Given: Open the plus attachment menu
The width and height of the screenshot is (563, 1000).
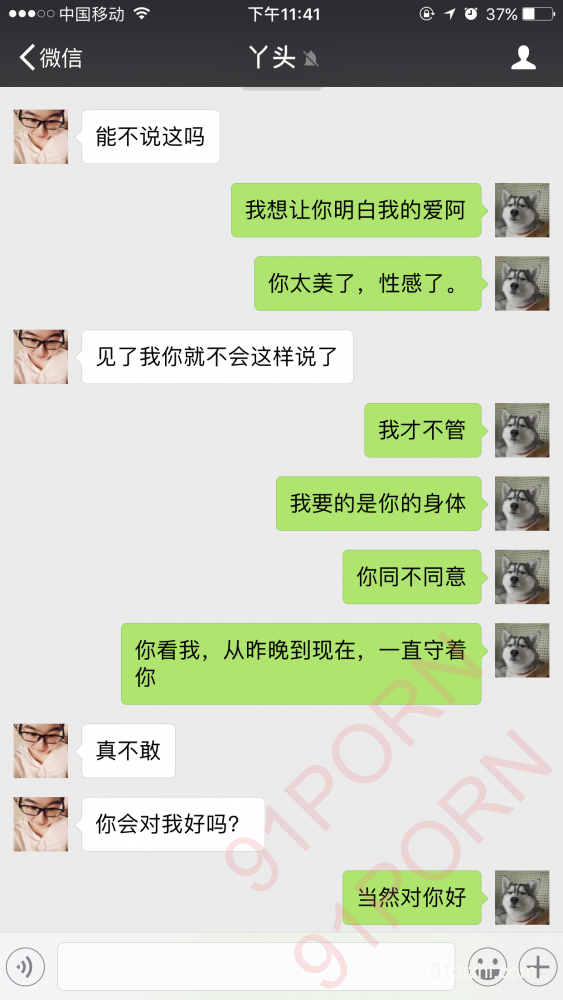Looking at the screenshot, I should (538, 967).
